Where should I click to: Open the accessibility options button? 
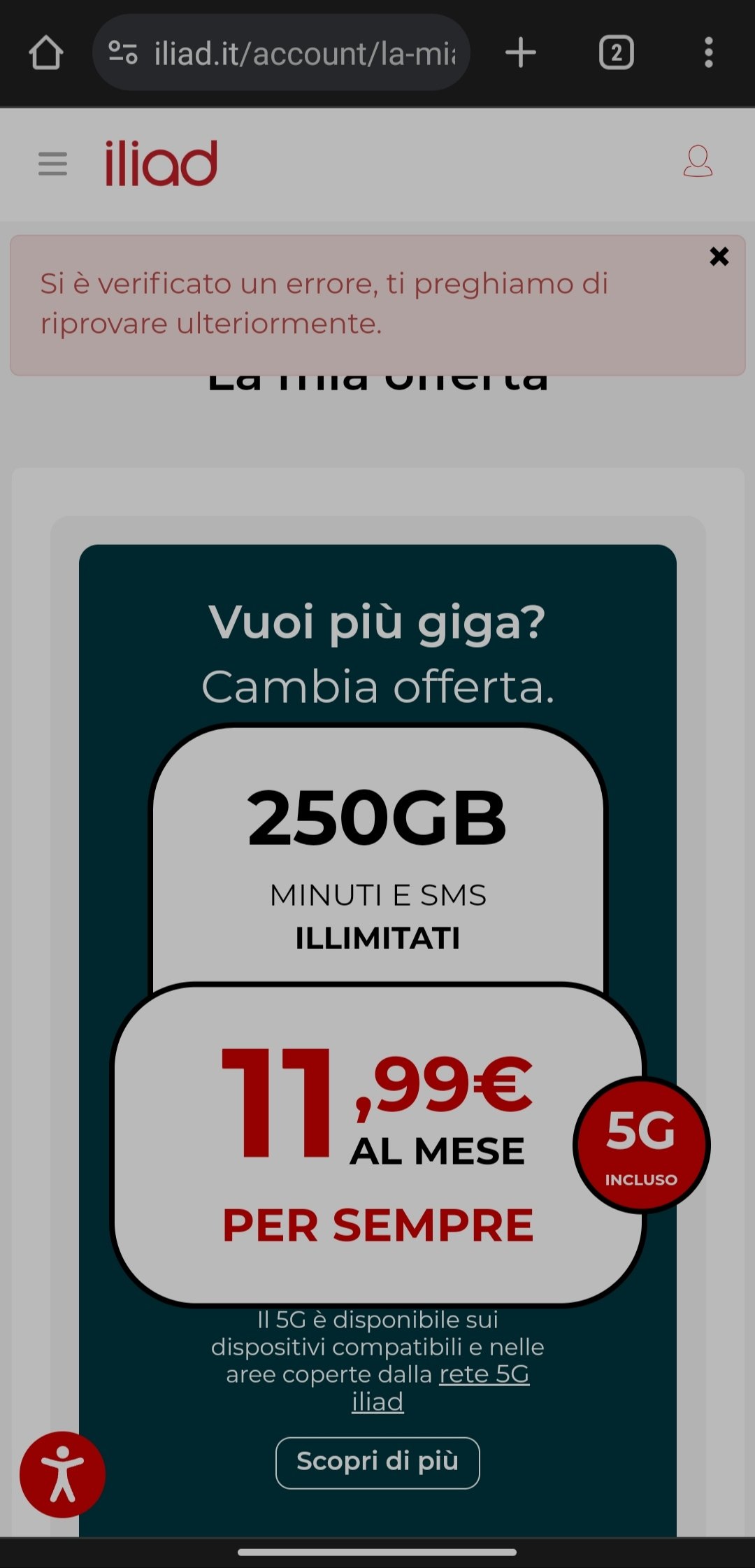click(62, 1474)
